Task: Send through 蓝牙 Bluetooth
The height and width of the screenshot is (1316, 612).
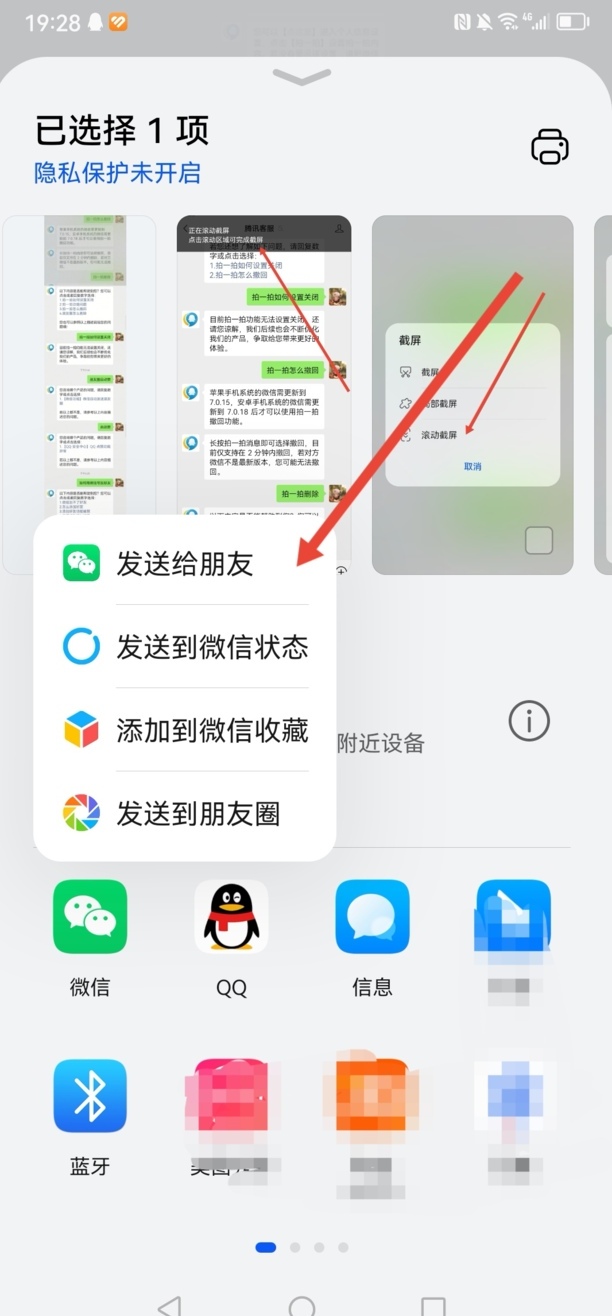Action: 90,1096
